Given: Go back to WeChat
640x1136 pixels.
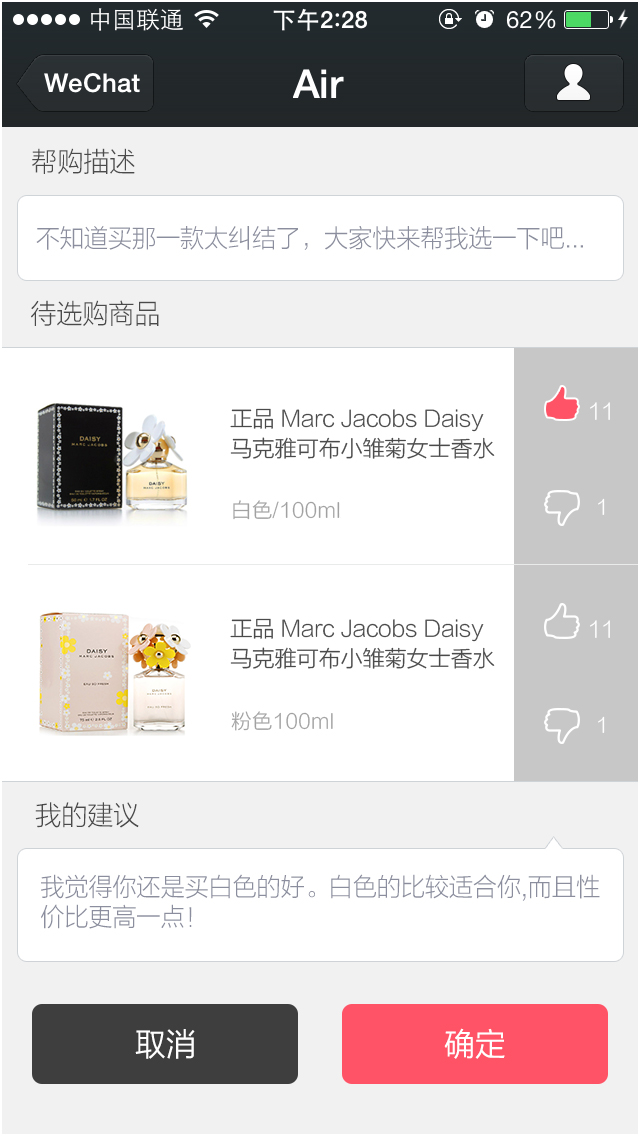Looking at the screenshot, I should pos(90,83).
